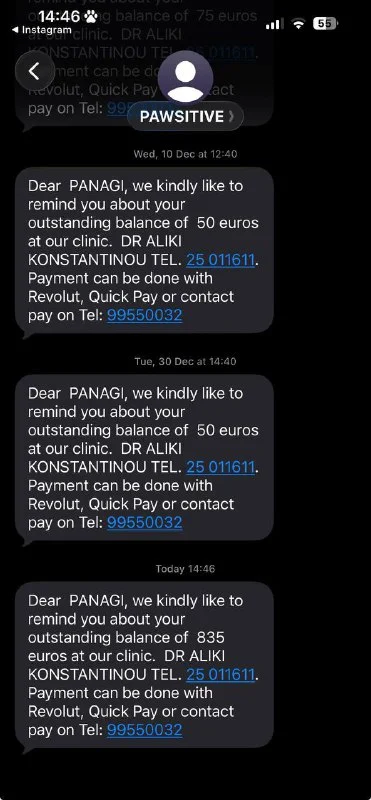Call 25 011611 in today's 835 euros message

220,674
